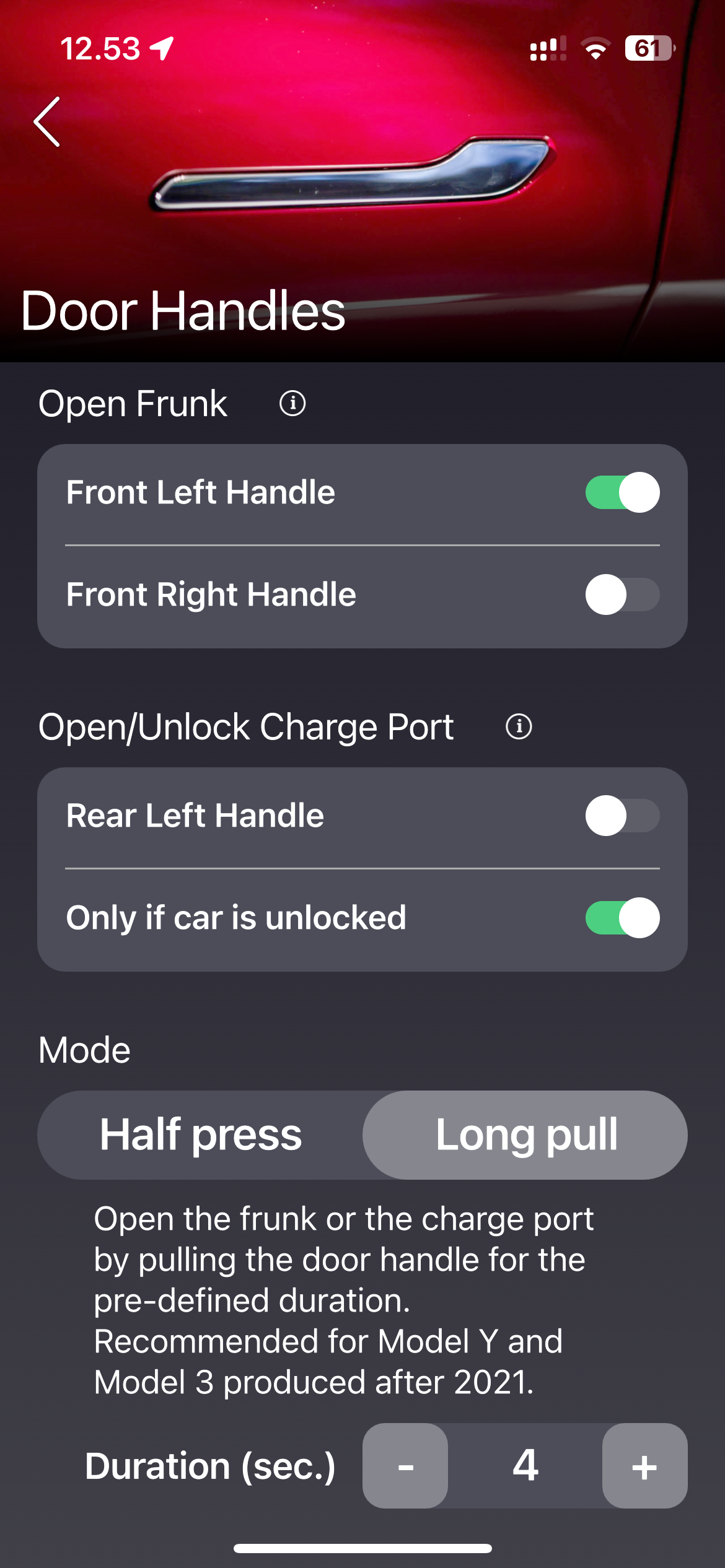Tap the back chevron arrow
This screenshot has width=725, height=1568.
(48, 121)
